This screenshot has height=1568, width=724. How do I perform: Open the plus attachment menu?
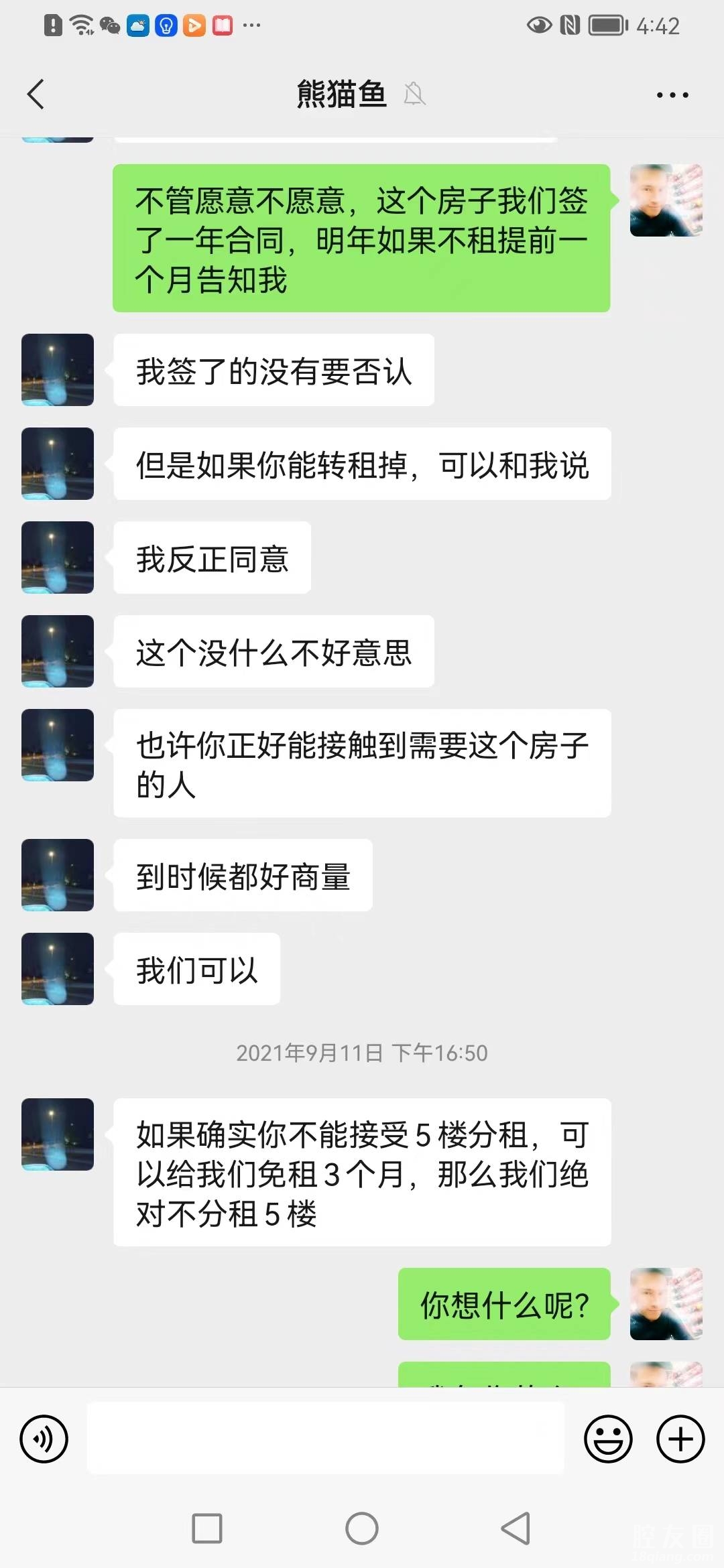pos(680,1439)
